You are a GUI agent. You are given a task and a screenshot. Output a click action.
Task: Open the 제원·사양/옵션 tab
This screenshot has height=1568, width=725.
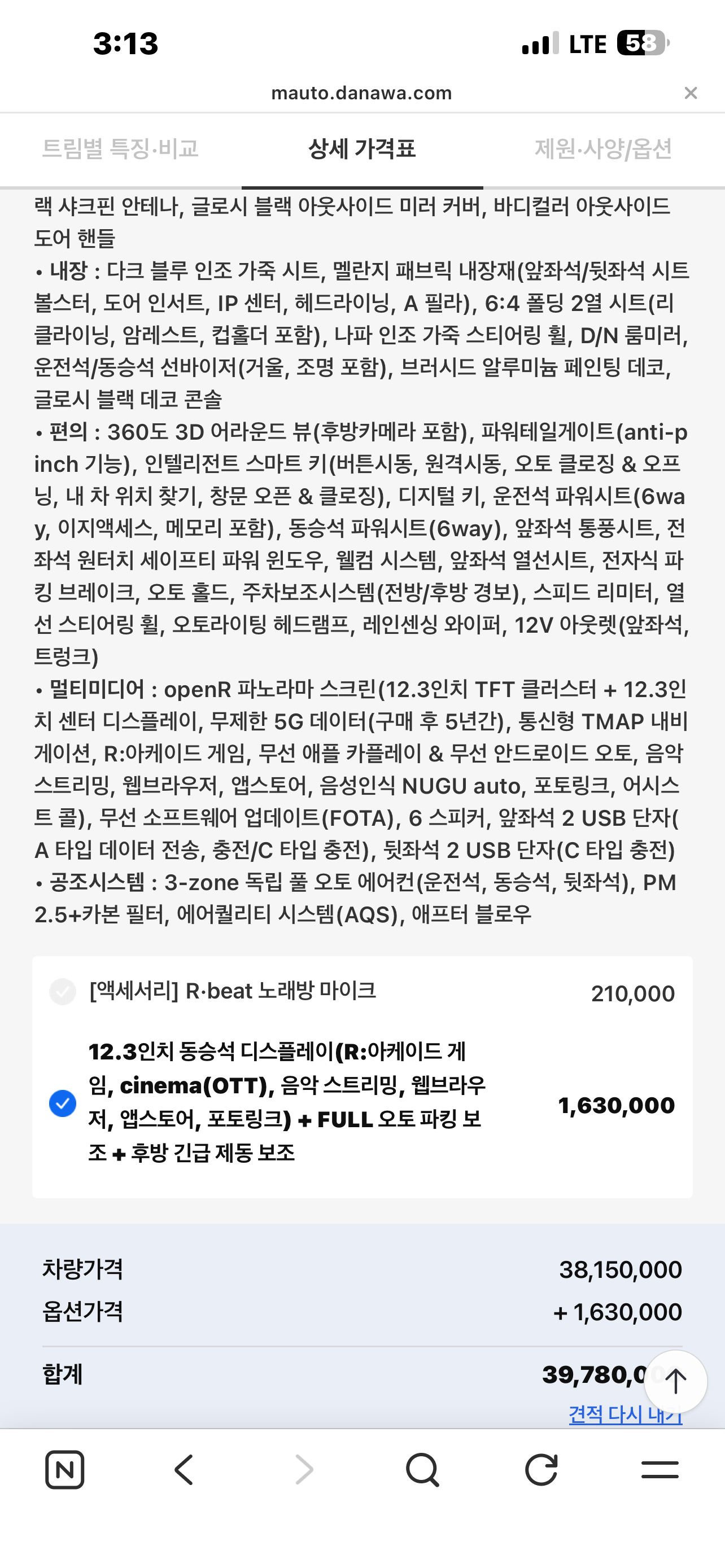603,148
